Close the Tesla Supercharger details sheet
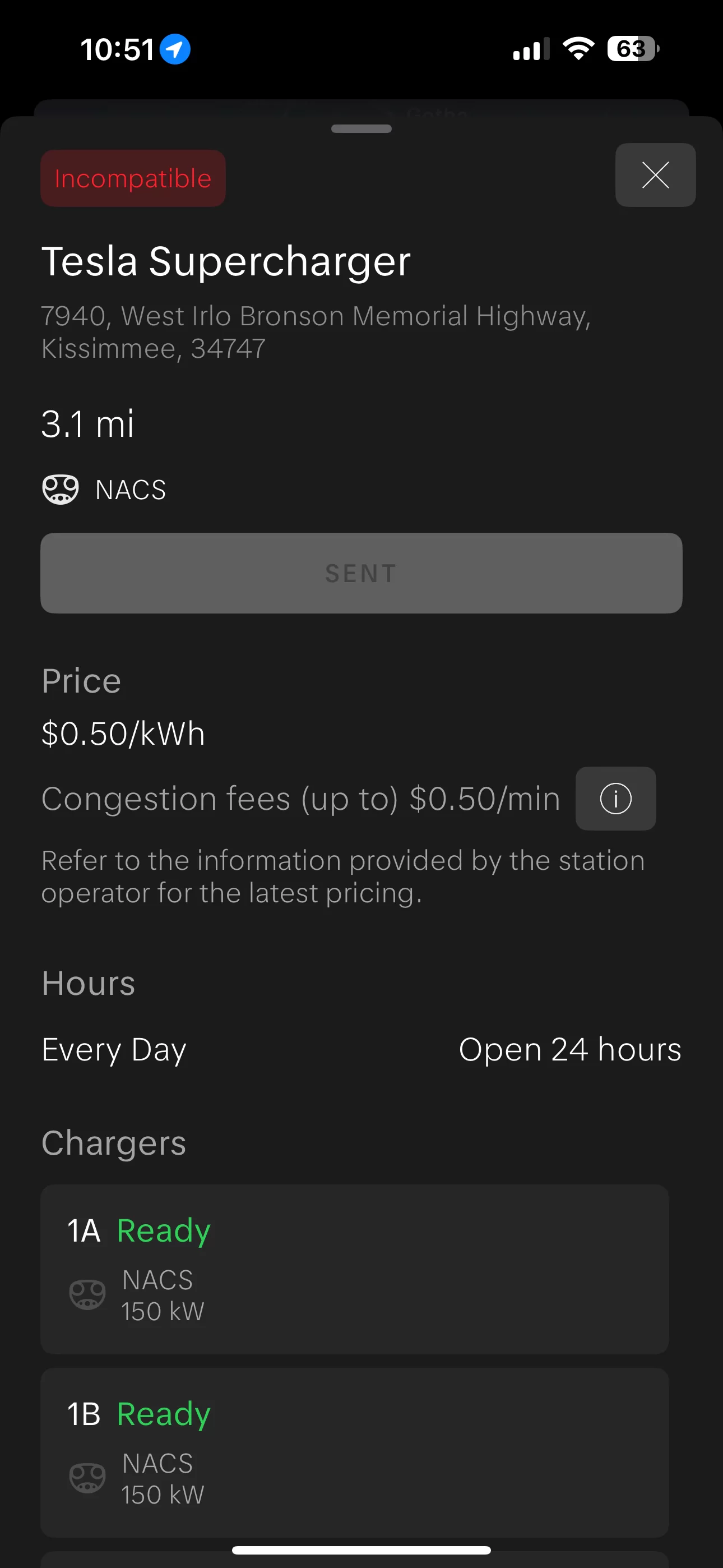This screenshot has width=723, height=1568. click(655, 176)
